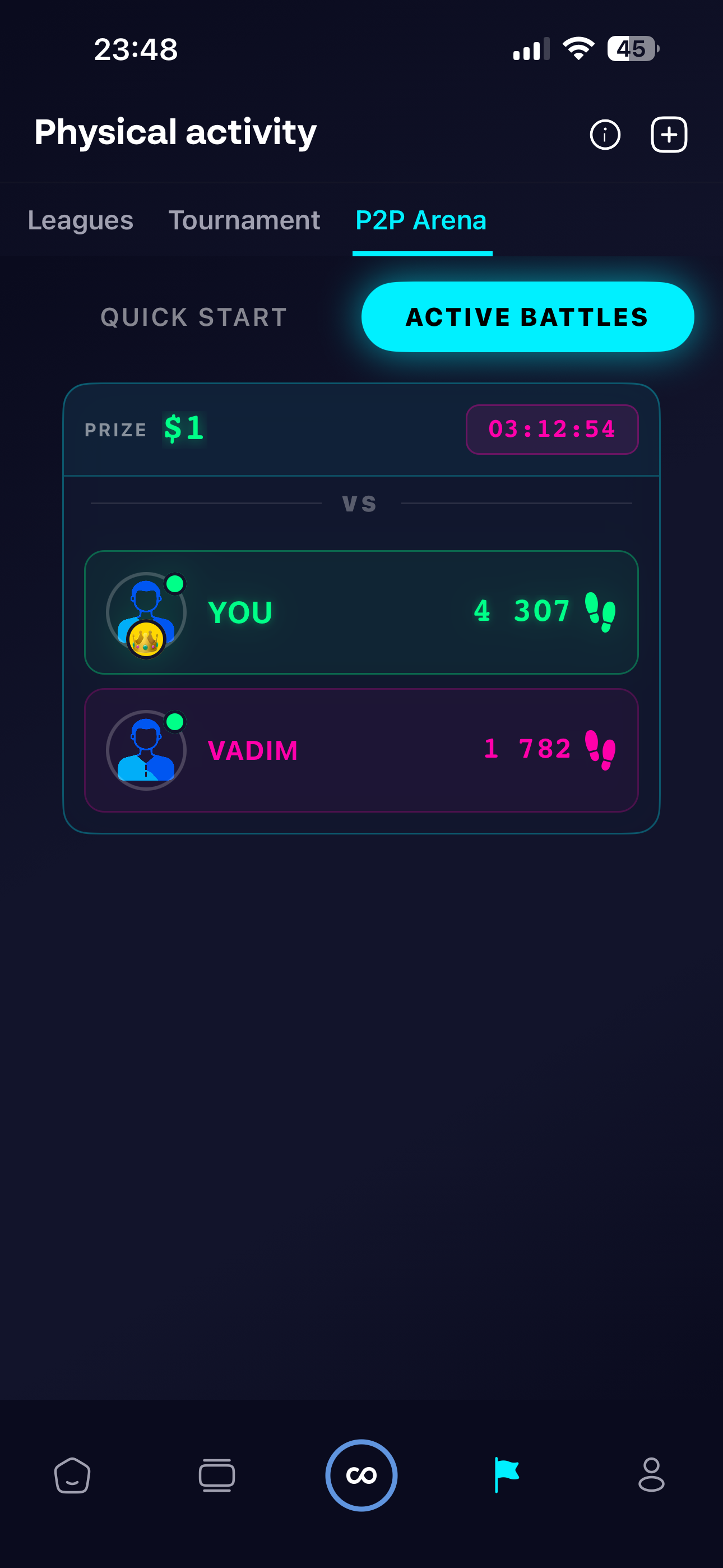Tap the center infinity button
This screenshot has height=1568, width=723.
pos(361,1475)
